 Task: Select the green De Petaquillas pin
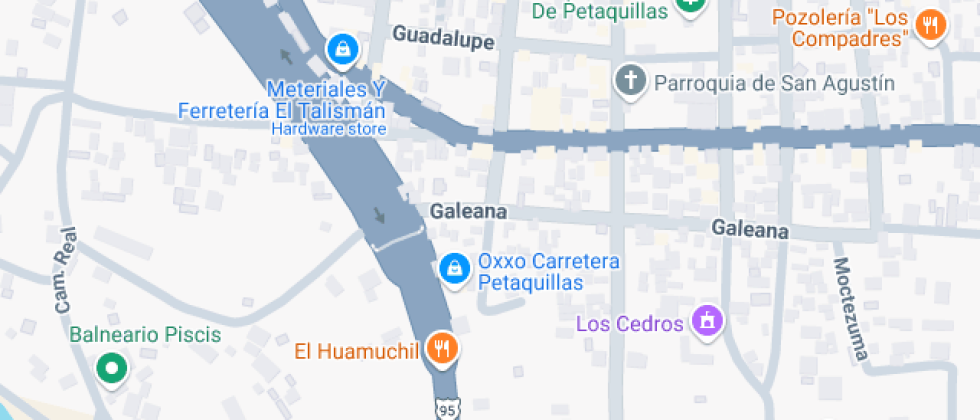(x=691, y=6)
